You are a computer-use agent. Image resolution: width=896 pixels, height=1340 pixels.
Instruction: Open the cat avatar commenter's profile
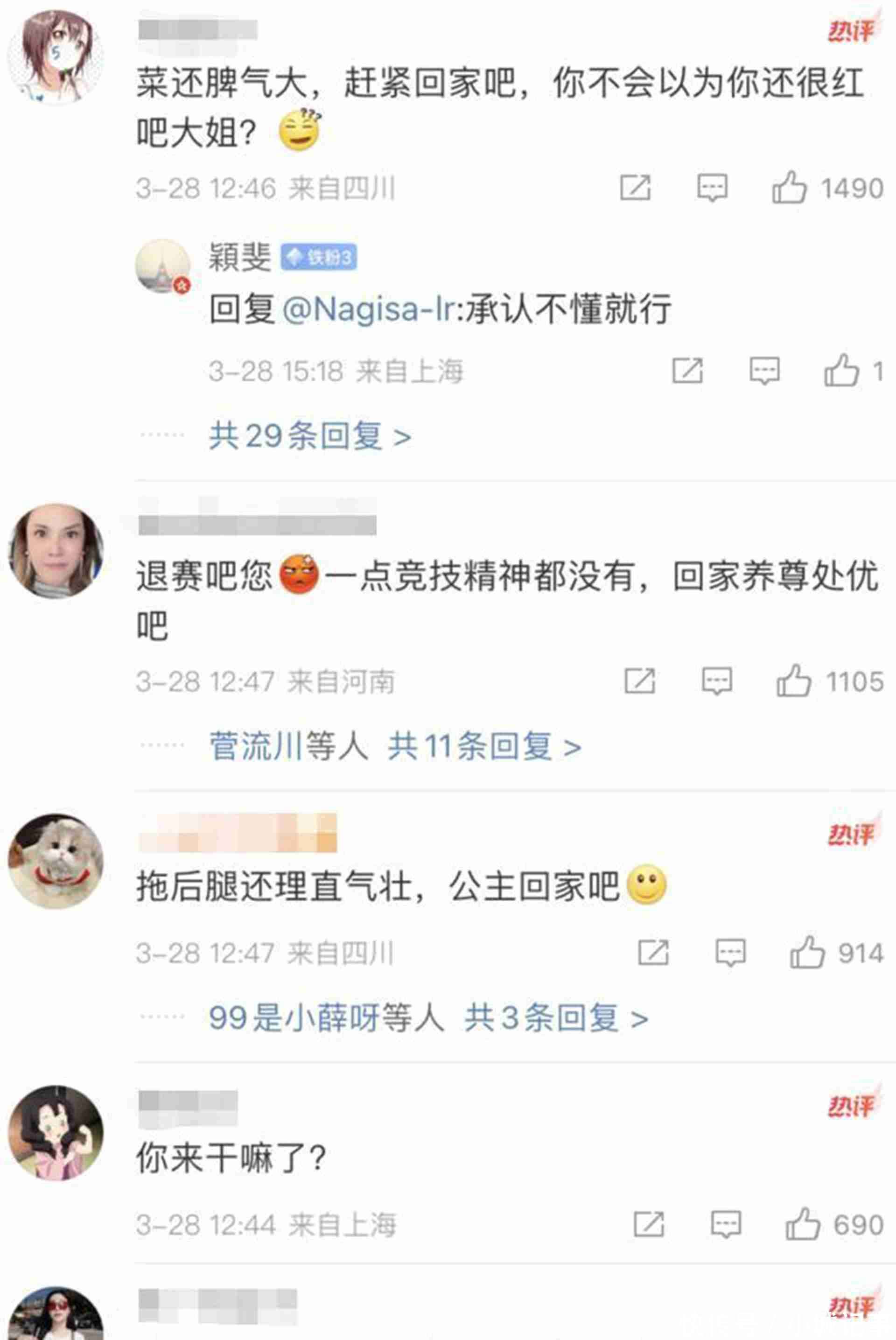click(56, 862)
